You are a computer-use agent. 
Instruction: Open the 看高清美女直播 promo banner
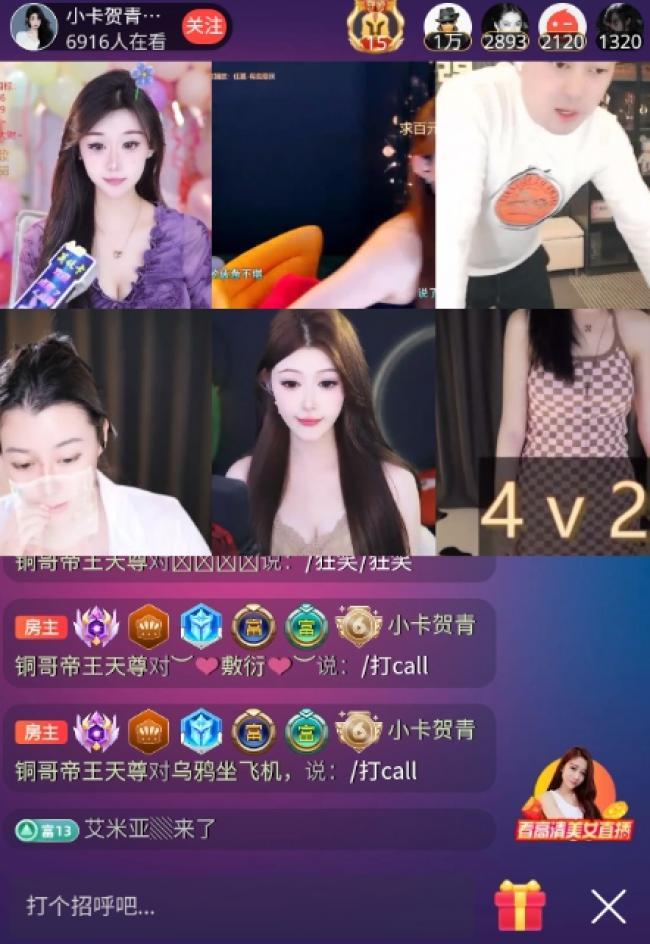click(x=574, y=797)
